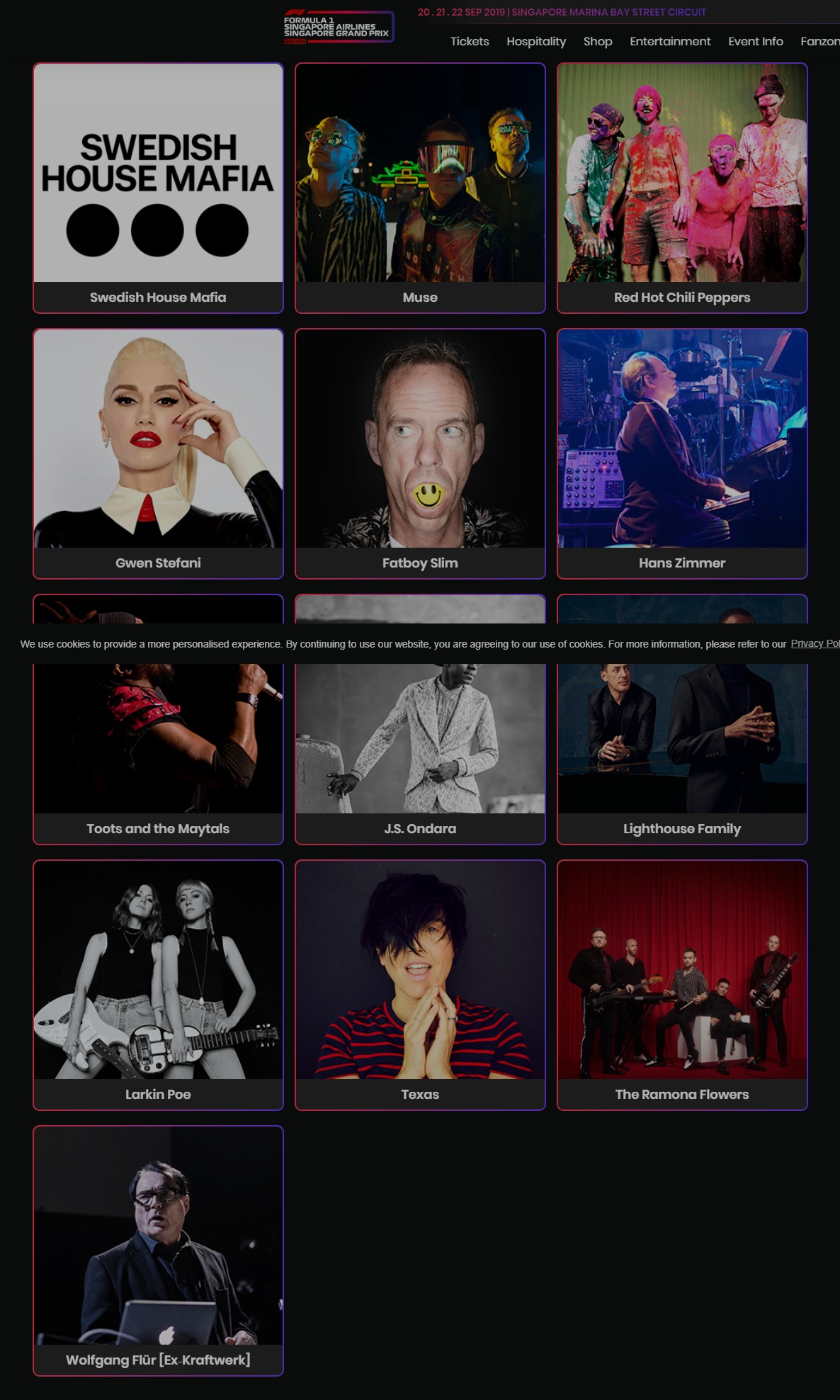Viewport: 840px width, 1400px height.
Task: Open the Entertainment menu
Action: click(670, 41)
